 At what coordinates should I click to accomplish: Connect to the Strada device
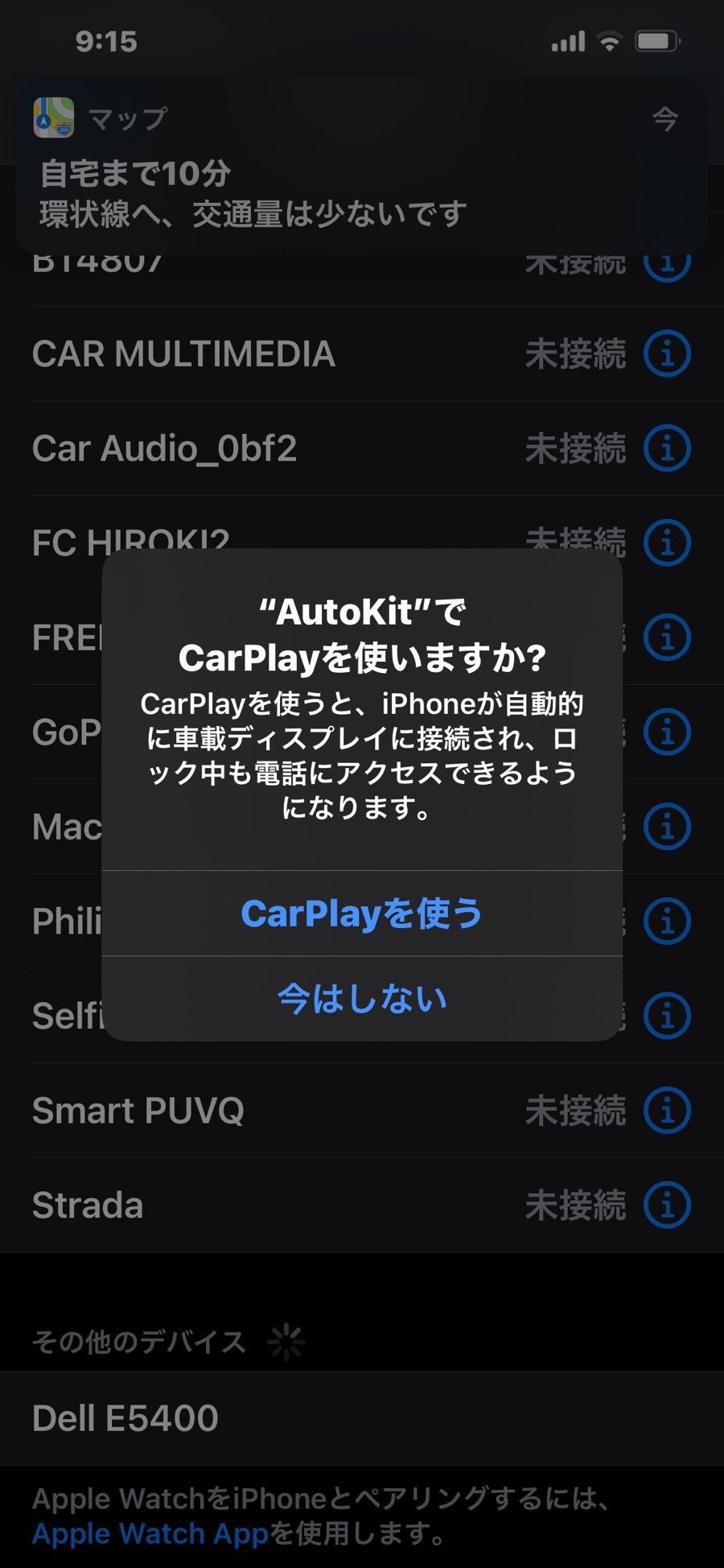362,1205
